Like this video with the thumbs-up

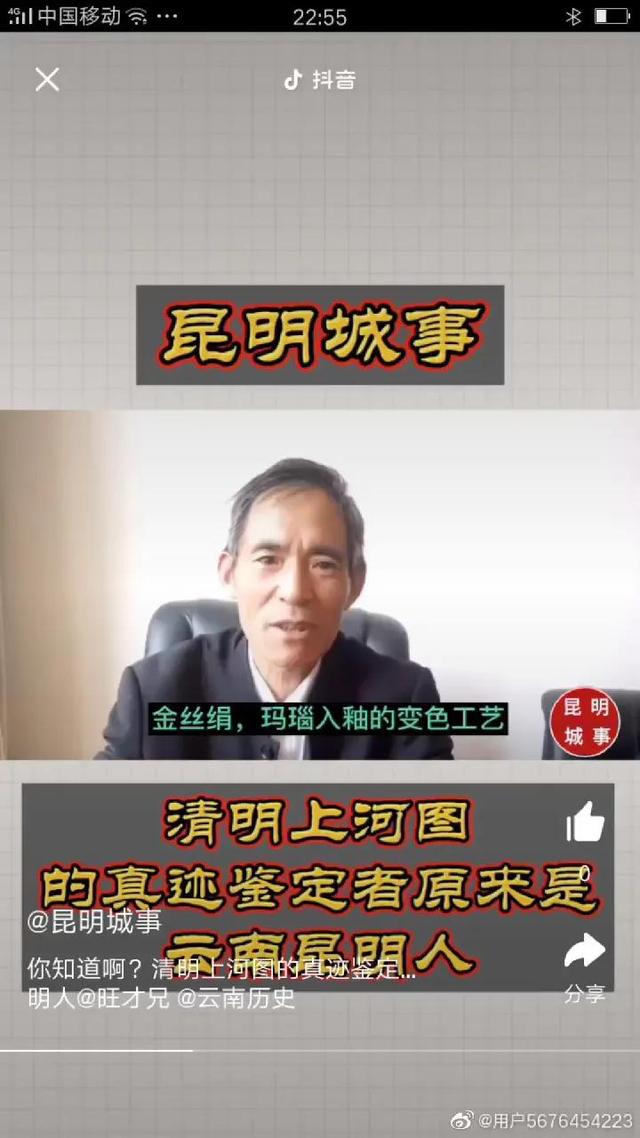[585, 823]
